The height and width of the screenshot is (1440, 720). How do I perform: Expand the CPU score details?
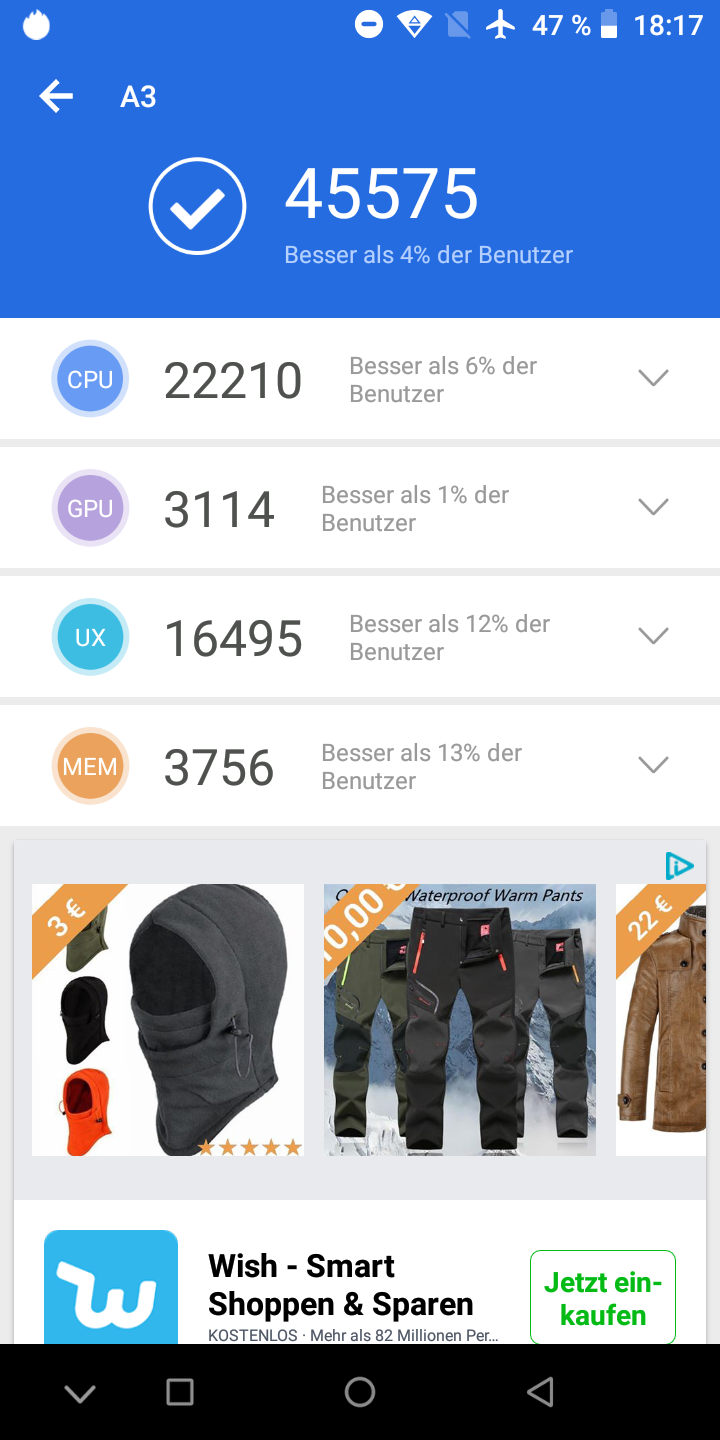point(653,378)
